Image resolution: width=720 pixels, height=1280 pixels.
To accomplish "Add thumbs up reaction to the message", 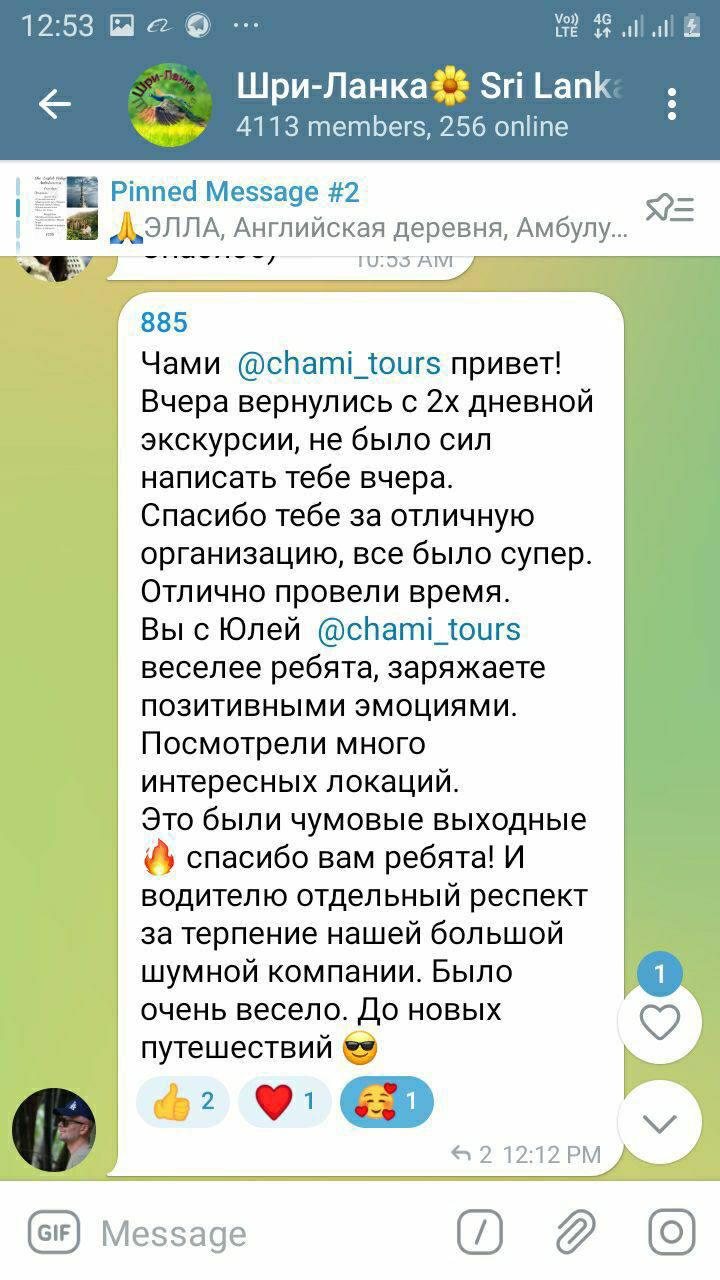I will 182,1102.
